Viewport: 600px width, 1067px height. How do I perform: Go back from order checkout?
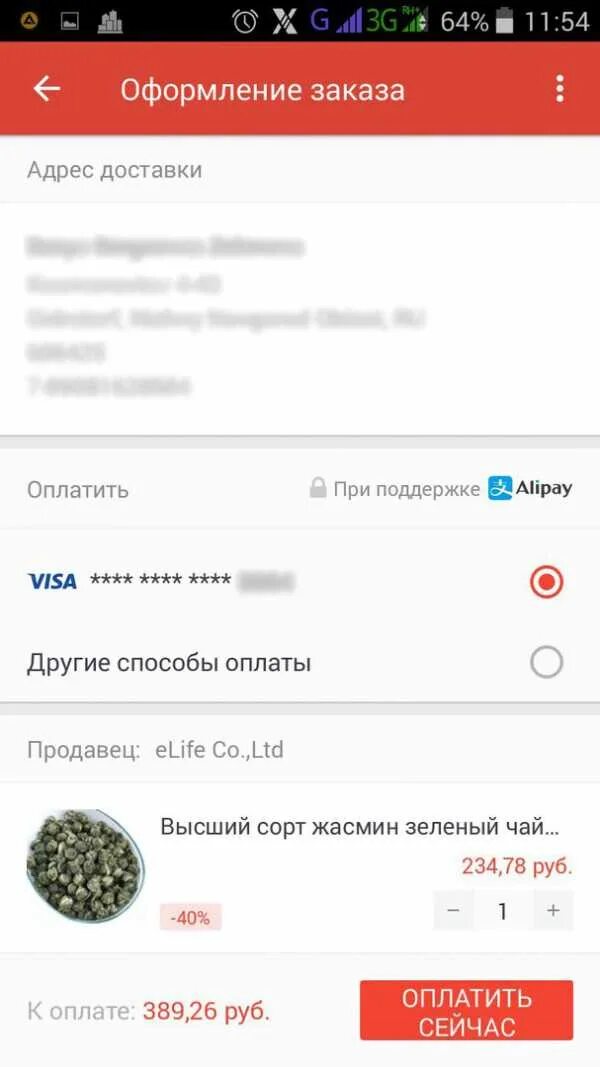(47, 89)
